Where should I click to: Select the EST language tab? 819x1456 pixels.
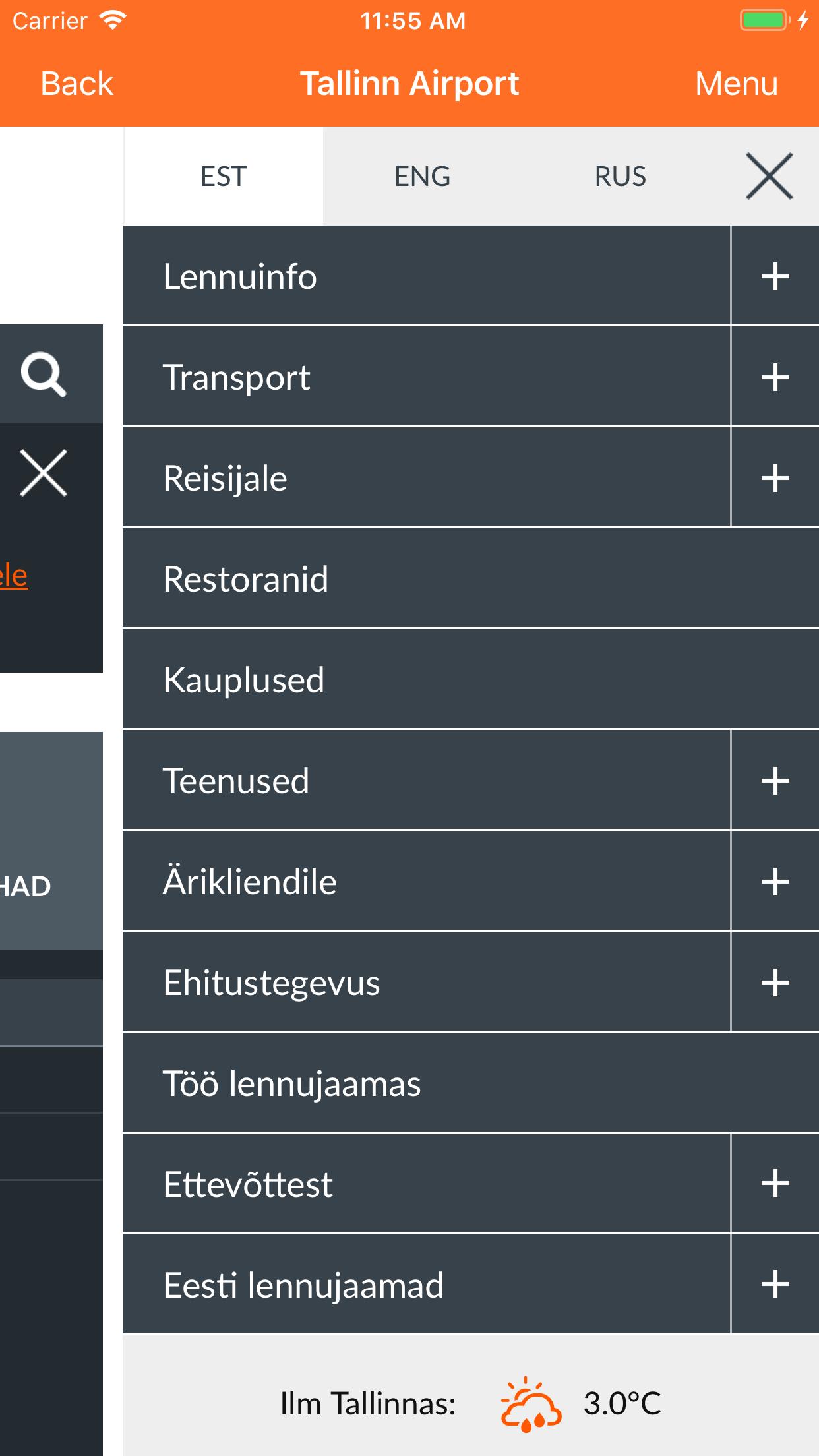coord(224,176)
